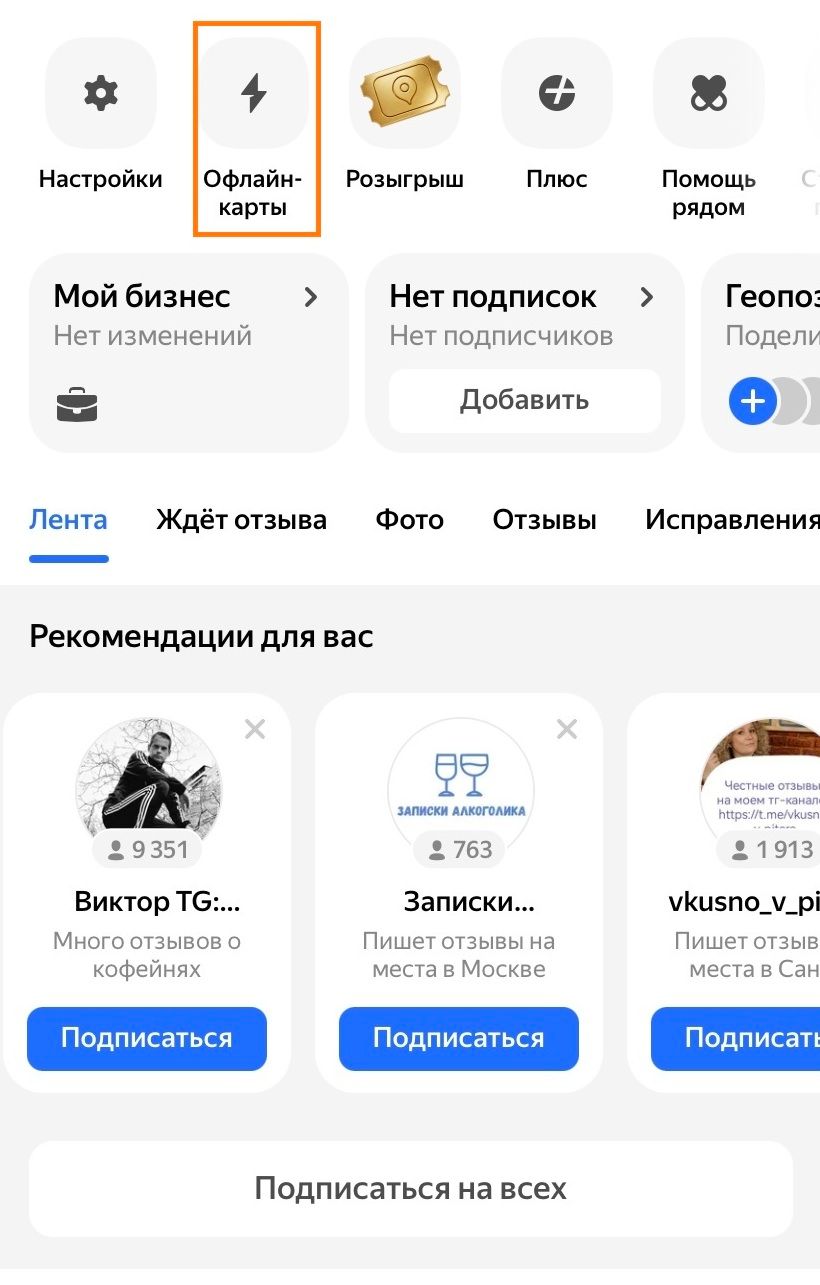
Task: Switch to the Исправления tab
Action: pyautogui.click(x=732, y=520)
